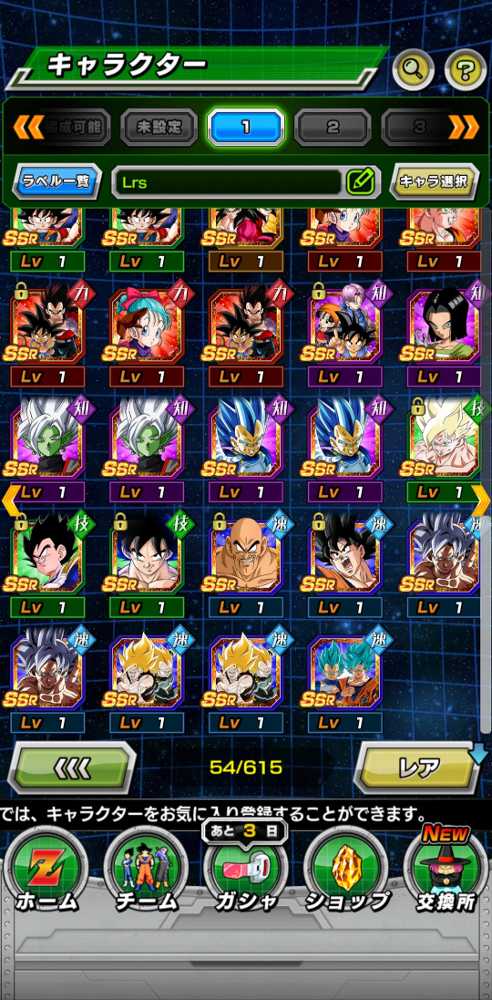Select the 未設定 label tab
The height and width of the screenshot is (1000, 492).
pos(159,128)
